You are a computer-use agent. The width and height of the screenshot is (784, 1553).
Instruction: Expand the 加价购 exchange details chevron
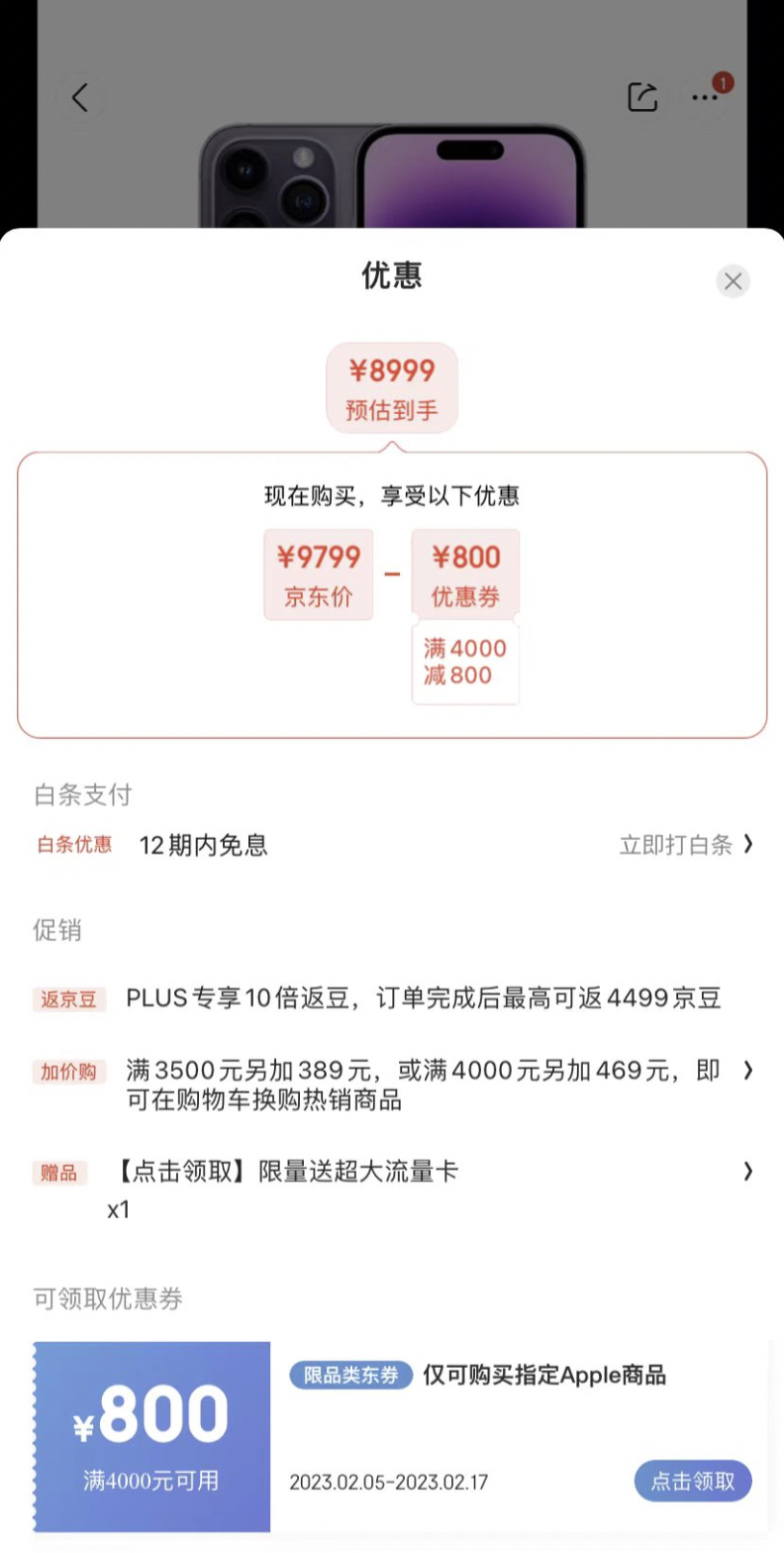pos(748,1071)
